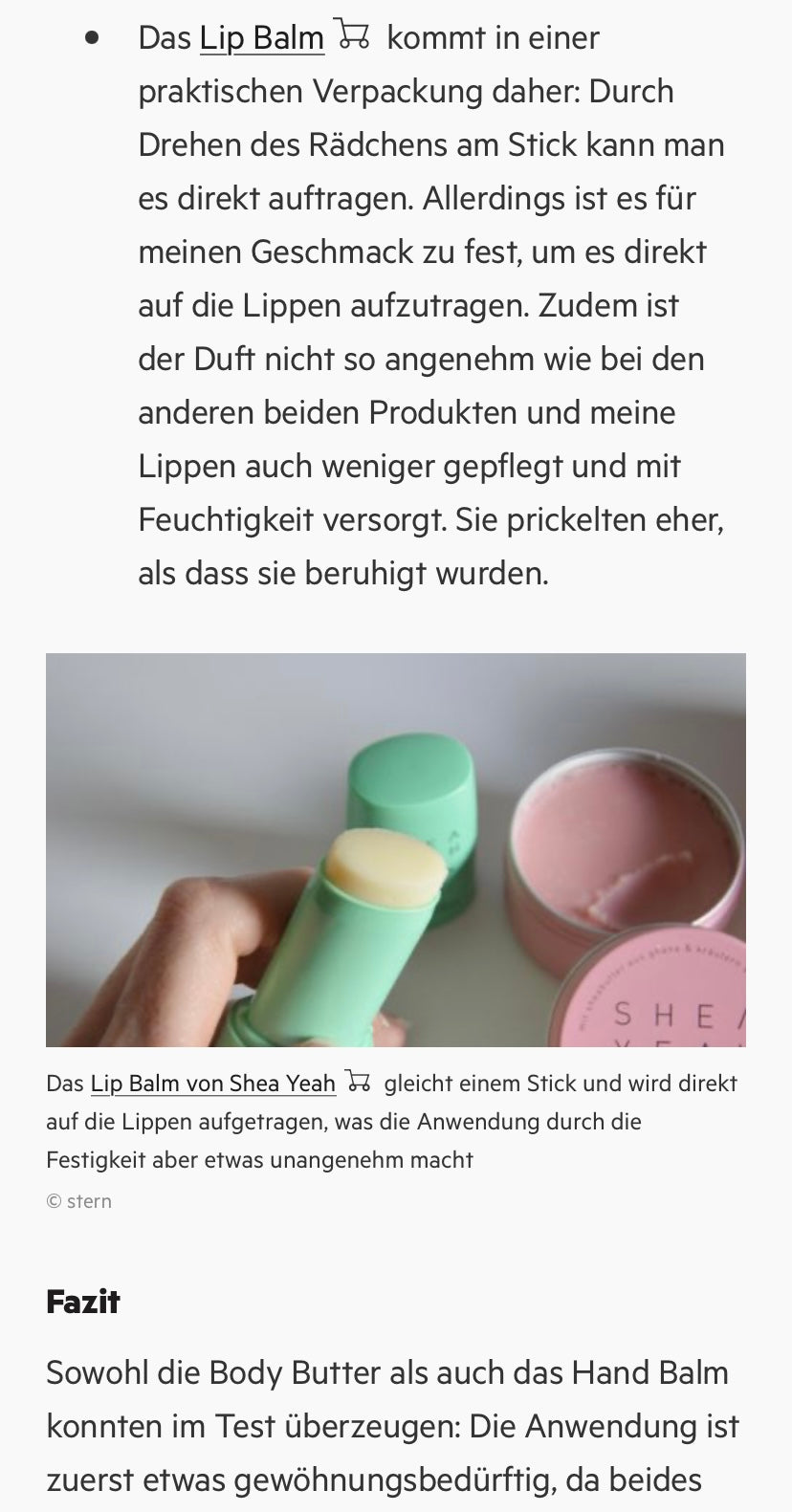Open the Lip Balm link in the bullet text
Image resolution: width=792 pixels, height=1512 pixels.
pyautogui.click(x=261, y=38)
